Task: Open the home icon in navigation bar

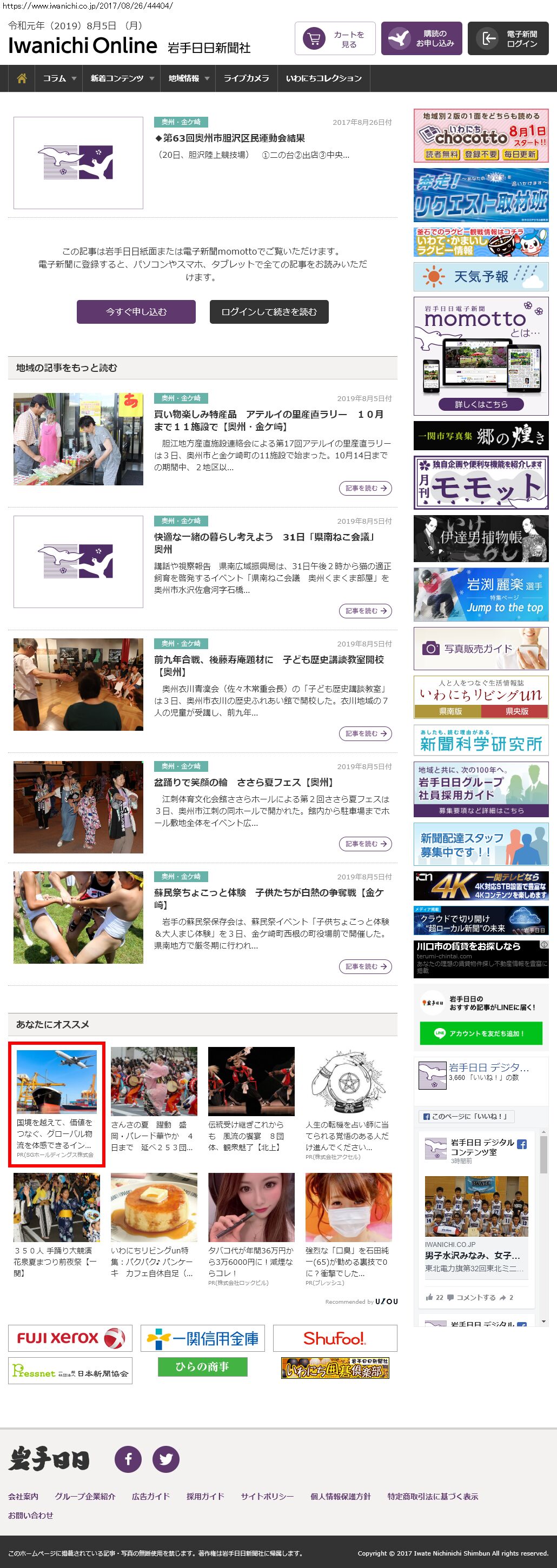Action: [22, 78]
